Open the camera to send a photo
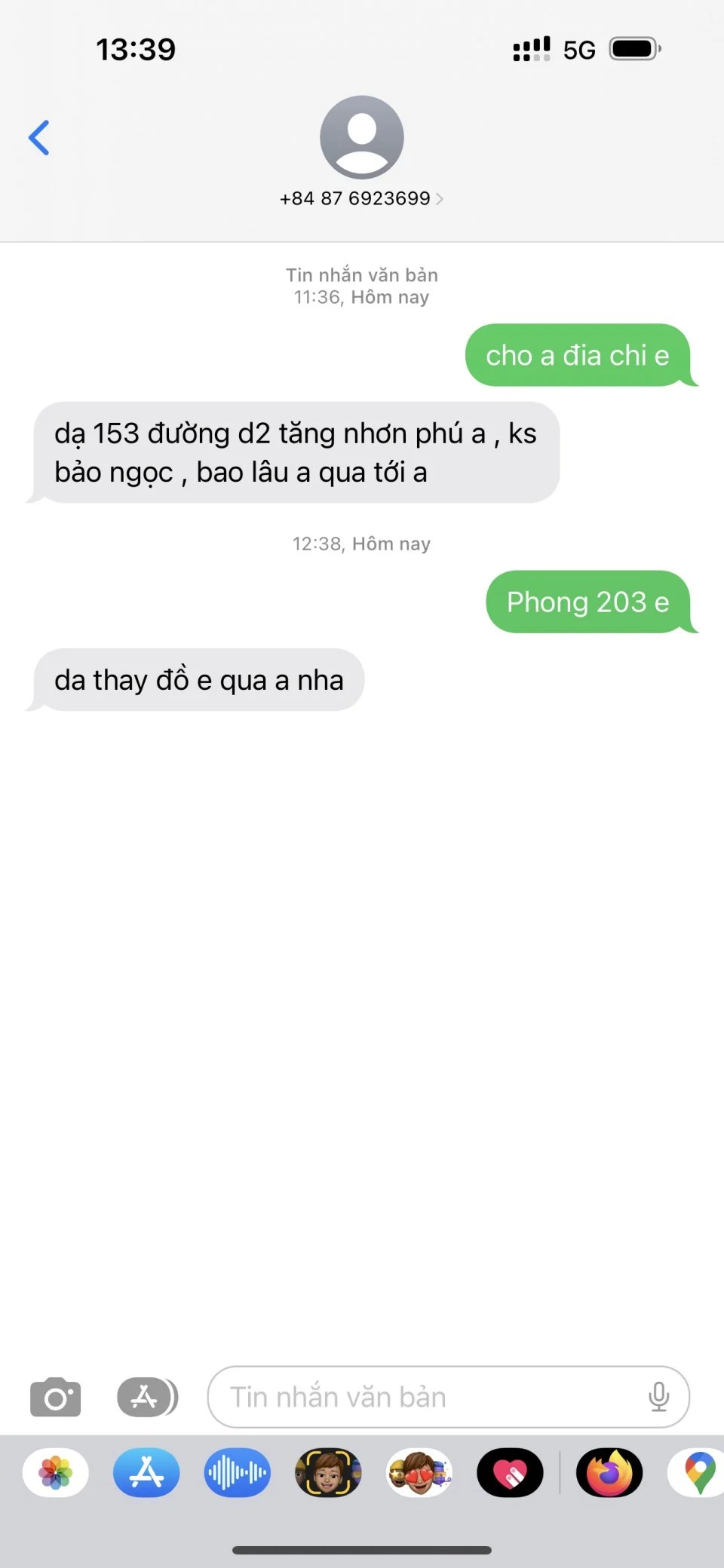This screenshot has width=724, height=1568. (x=55, y=1397)
